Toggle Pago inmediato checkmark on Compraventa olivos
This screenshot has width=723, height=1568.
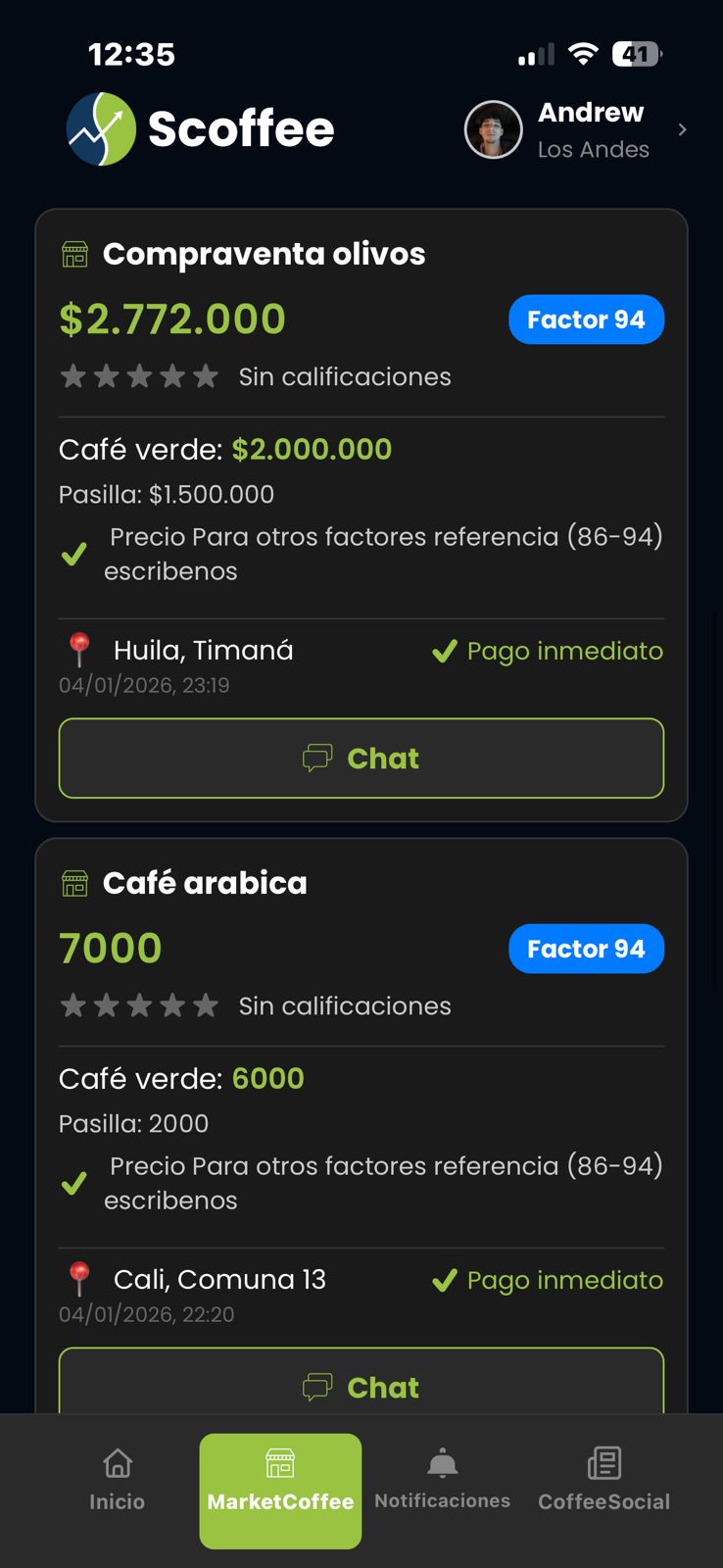446,650
